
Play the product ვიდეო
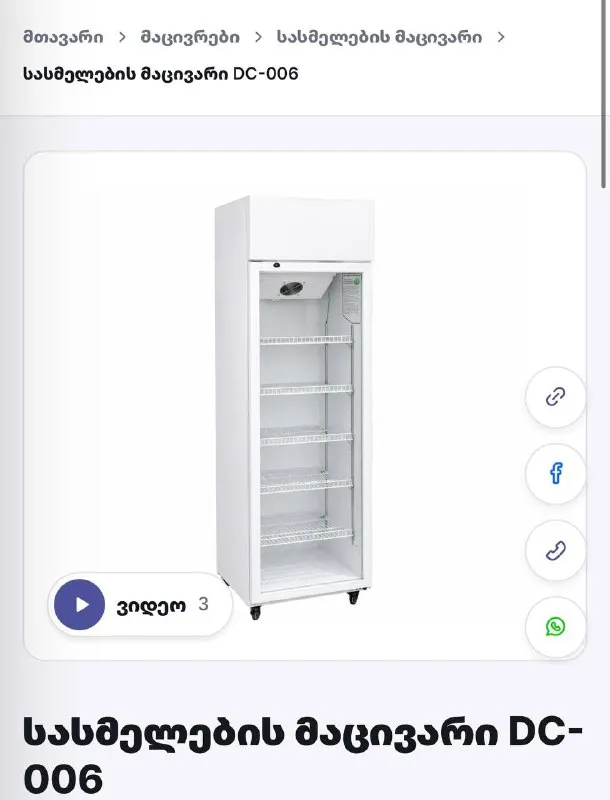[x=140, y=605]
